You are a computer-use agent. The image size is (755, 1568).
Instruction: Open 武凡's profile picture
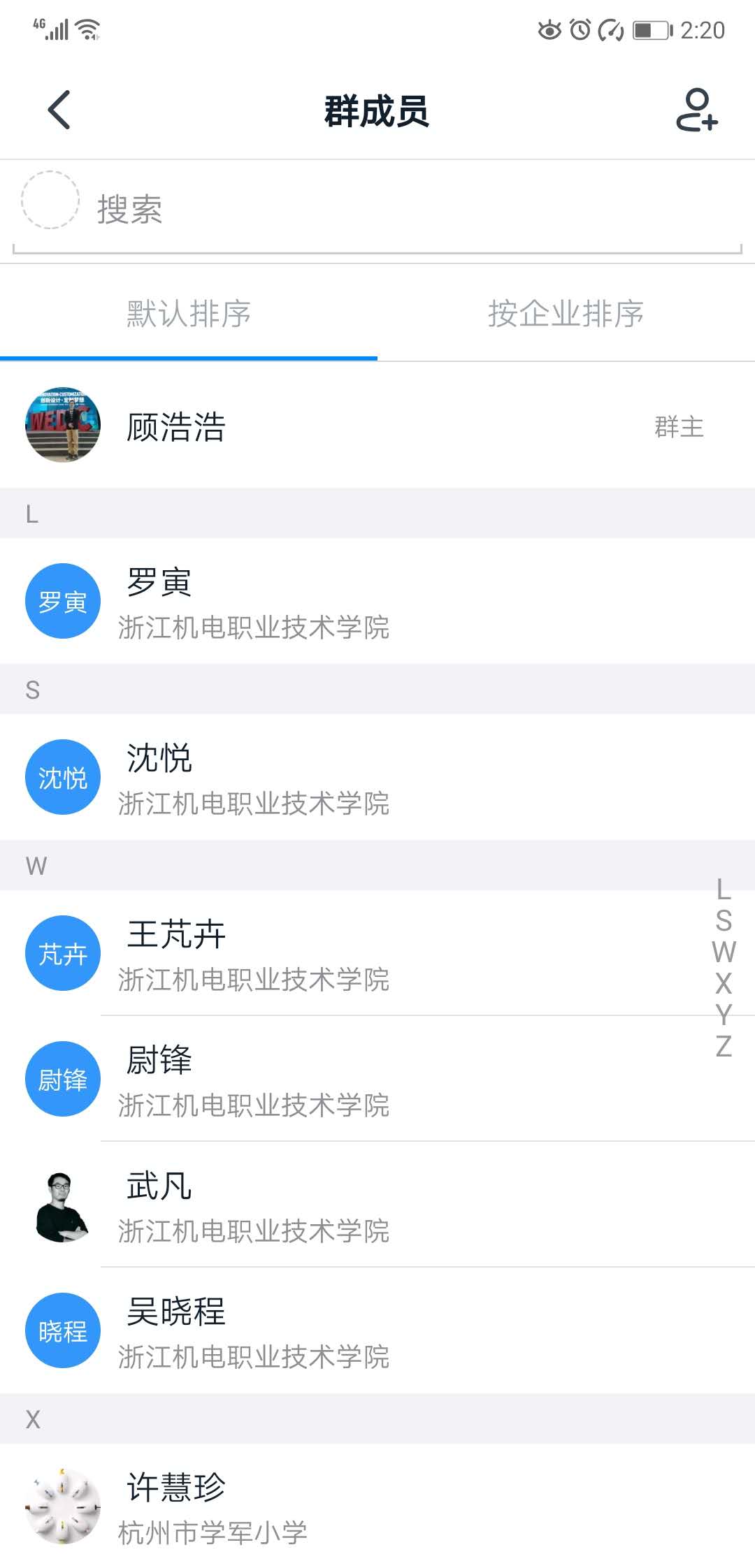(x=62, y=1202)
